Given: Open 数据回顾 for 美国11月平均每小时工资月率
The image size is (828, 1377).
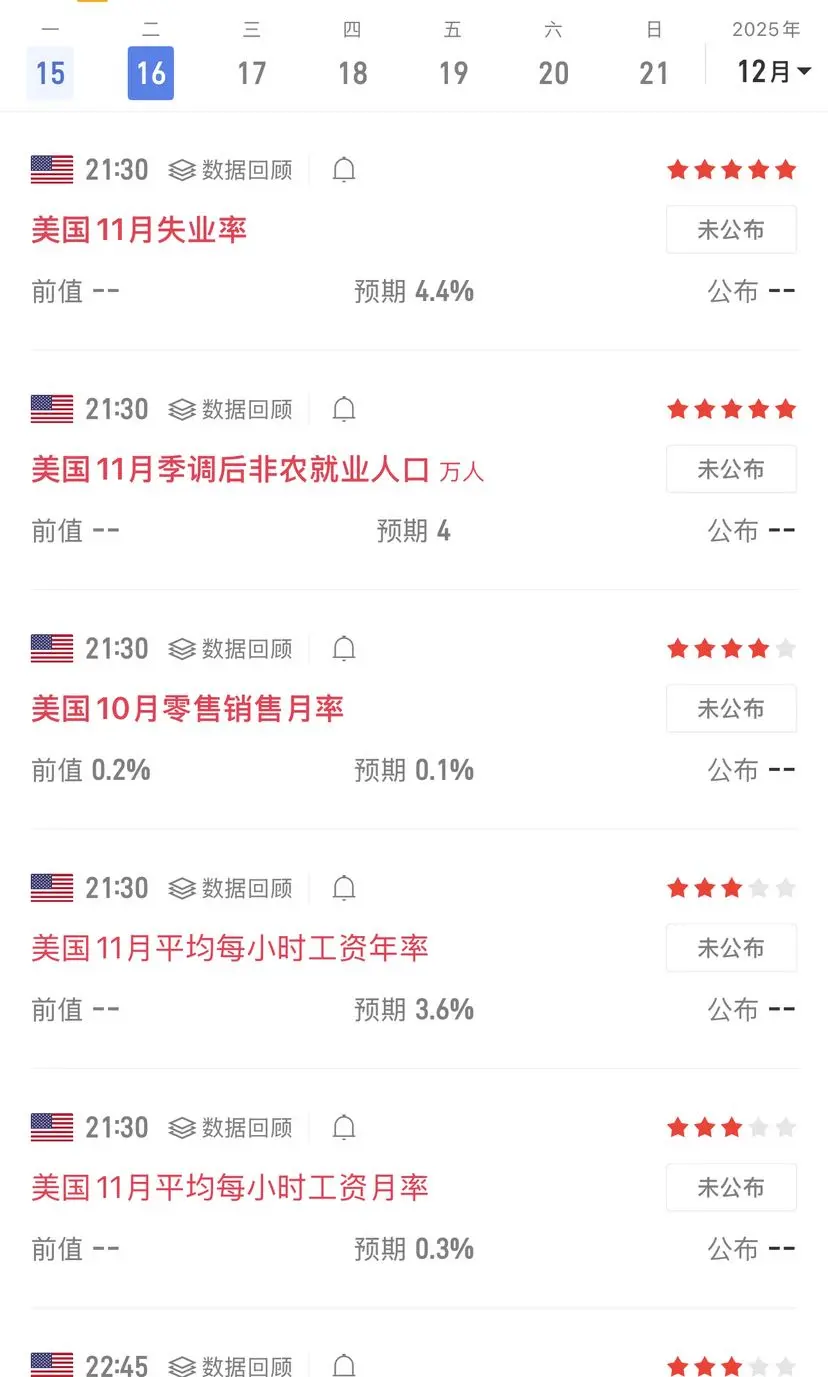Looking at the screenshot, I should coord(231,1128).
